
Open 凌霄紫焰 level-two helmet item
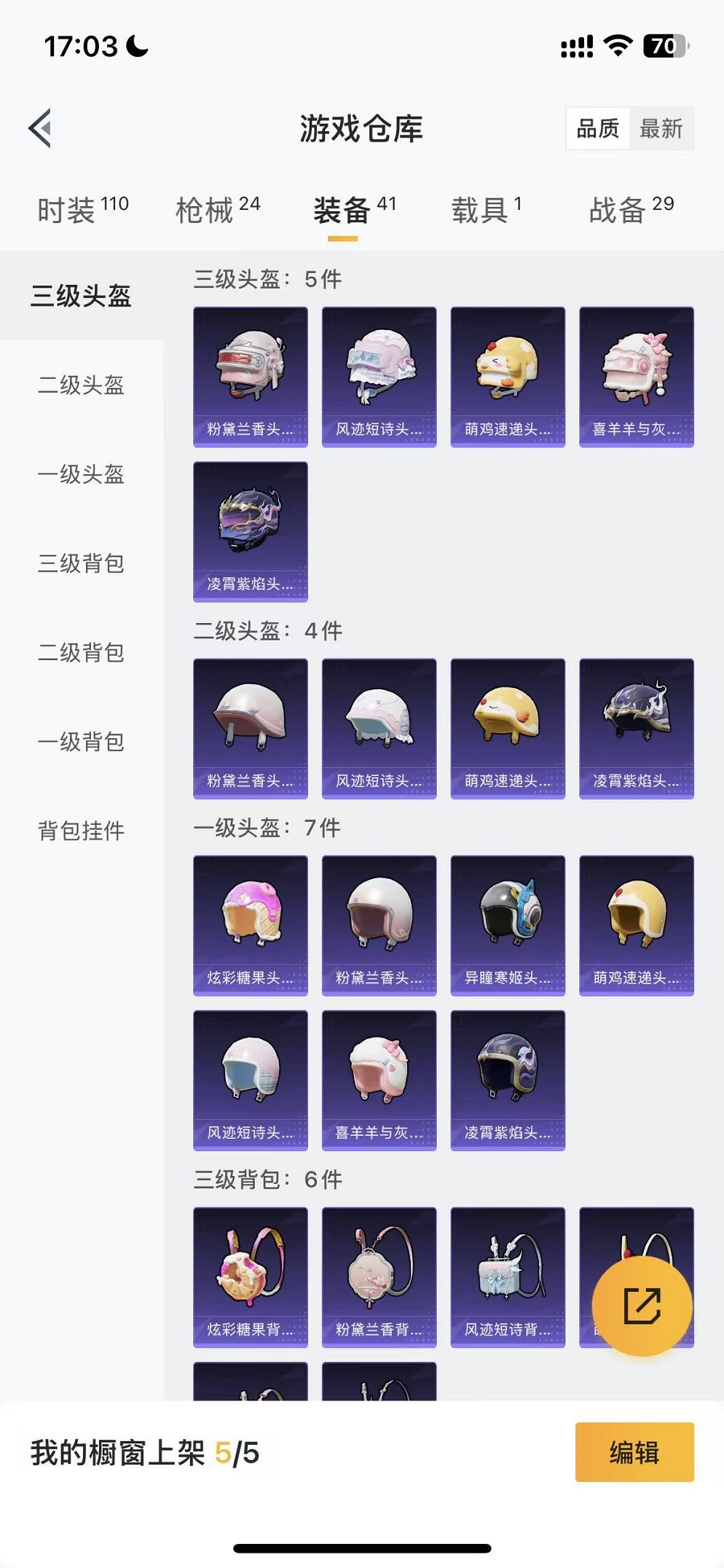point(636,728)
